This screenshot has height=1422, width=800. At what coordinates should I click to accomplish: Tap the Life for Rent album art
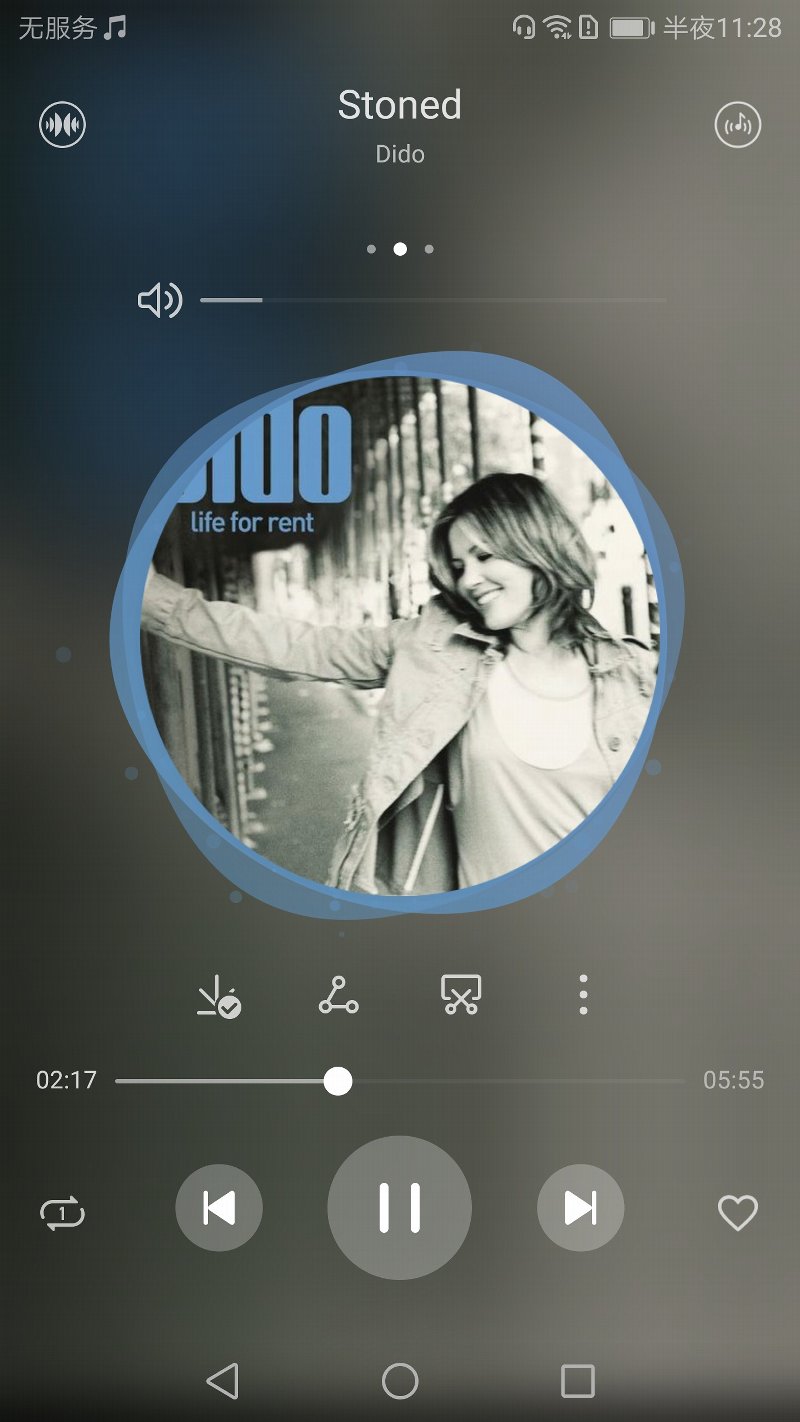399,640
